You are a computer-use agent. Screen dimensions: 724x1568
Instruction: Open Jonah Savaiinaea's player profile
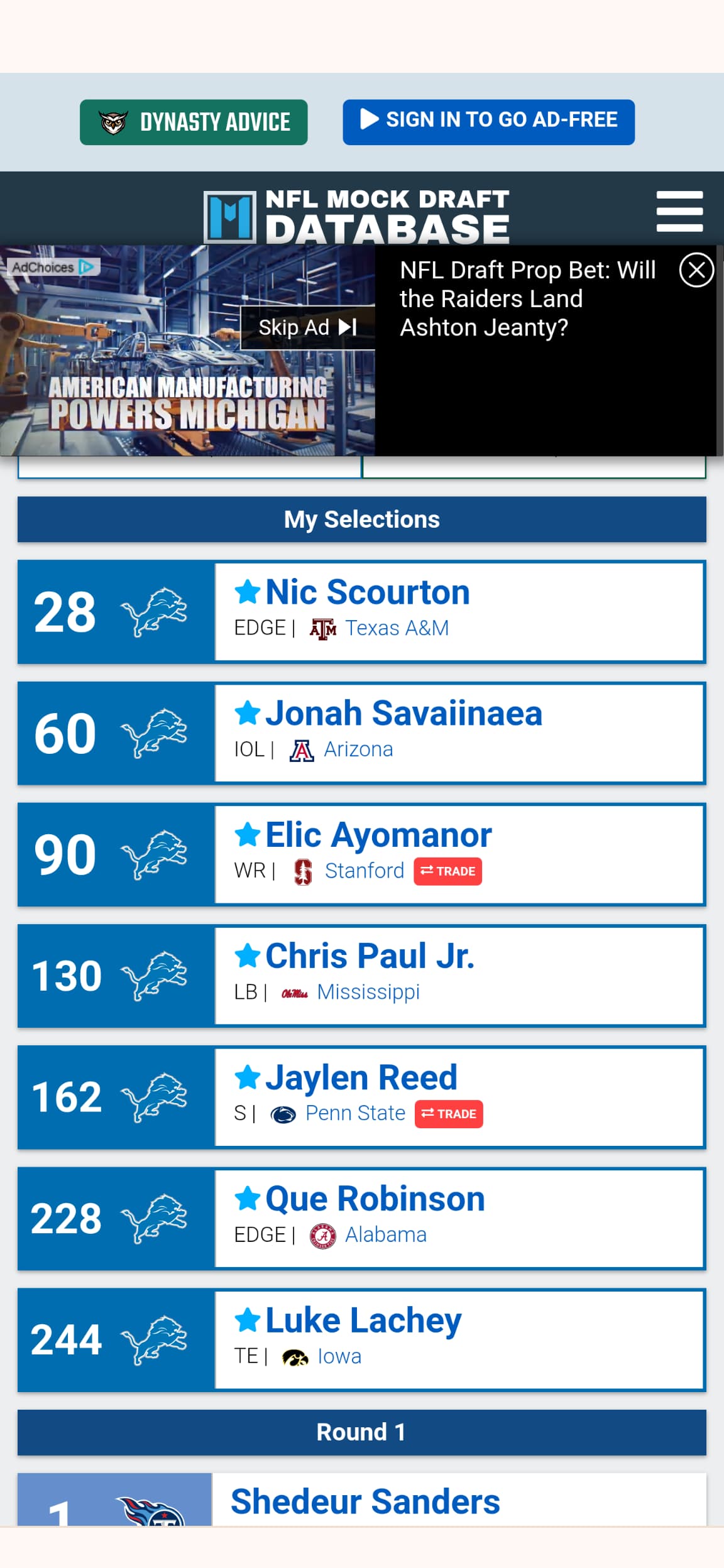(x=403, y=714)
